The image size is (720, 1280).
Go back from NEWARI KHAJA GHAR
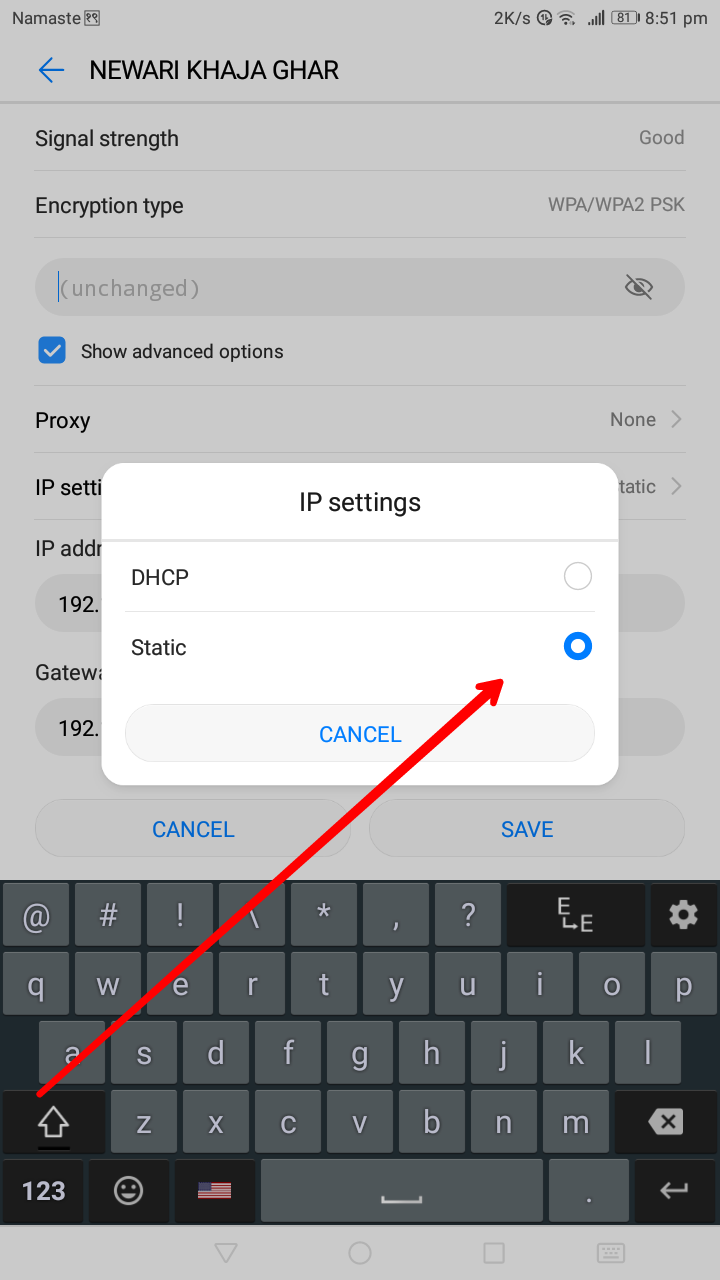[51, 70]
